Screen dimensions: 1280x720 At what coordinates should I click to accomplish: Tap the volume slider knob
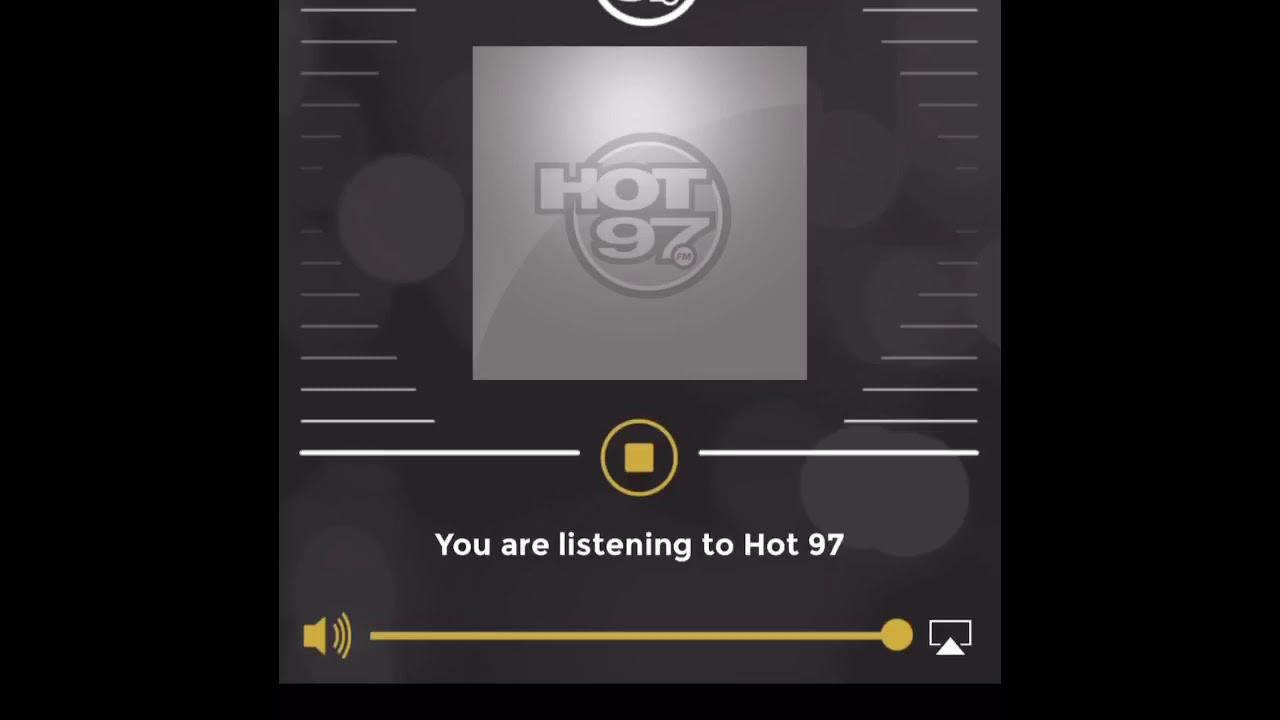(x=897, y=635)
